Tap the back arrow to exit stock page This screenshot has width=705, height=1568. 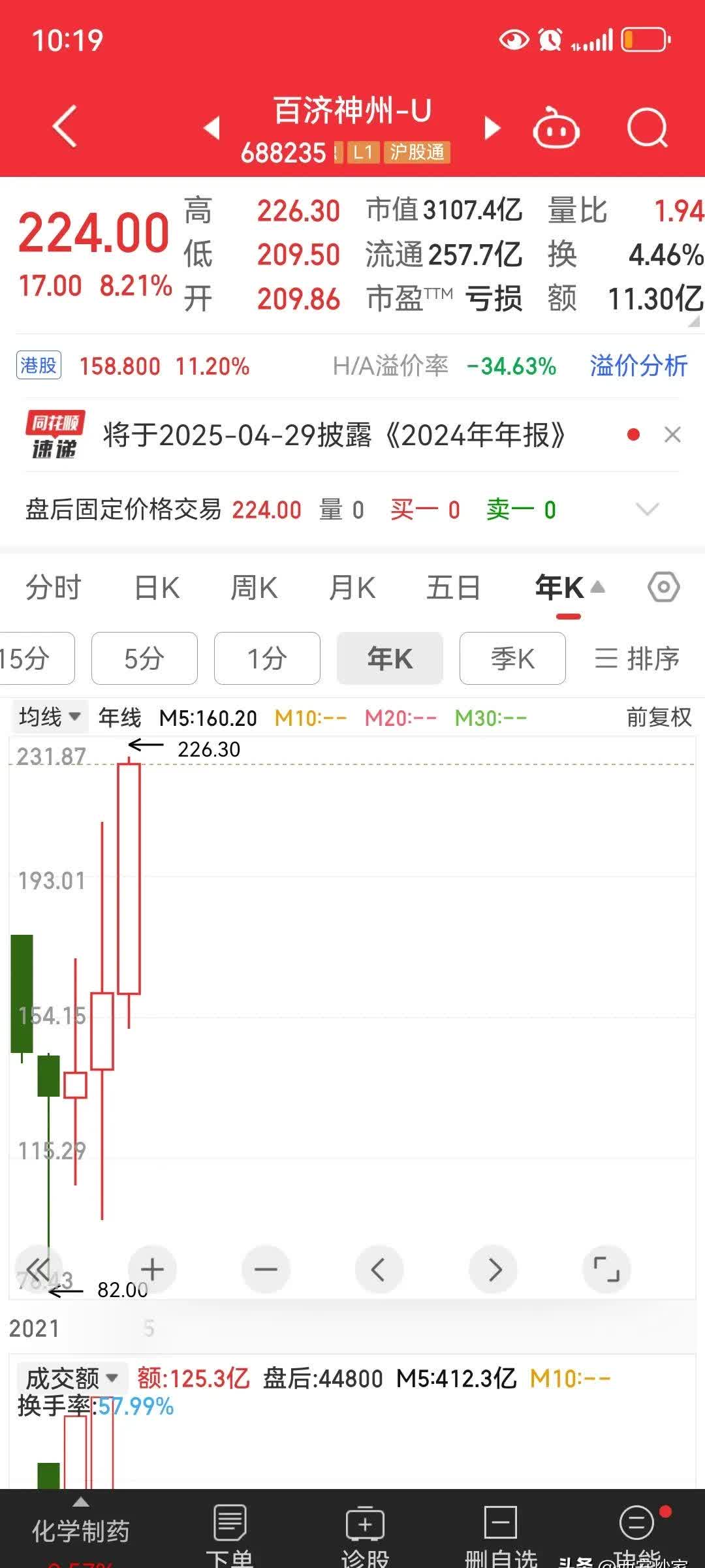tap(63, 128)
